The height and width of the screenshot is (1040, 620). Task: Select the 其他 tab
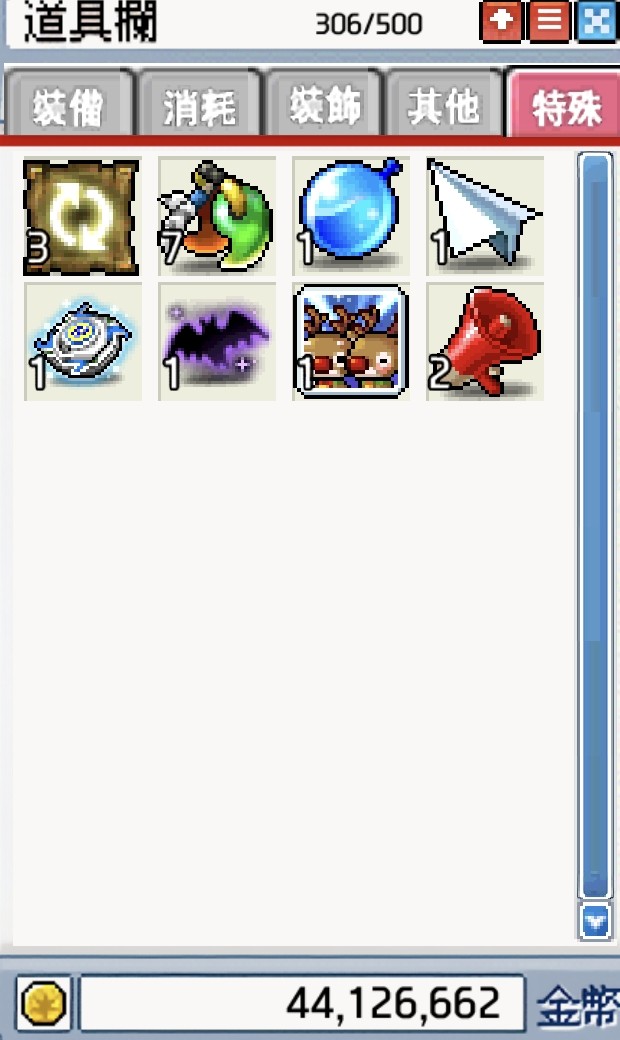click(444, 105)
